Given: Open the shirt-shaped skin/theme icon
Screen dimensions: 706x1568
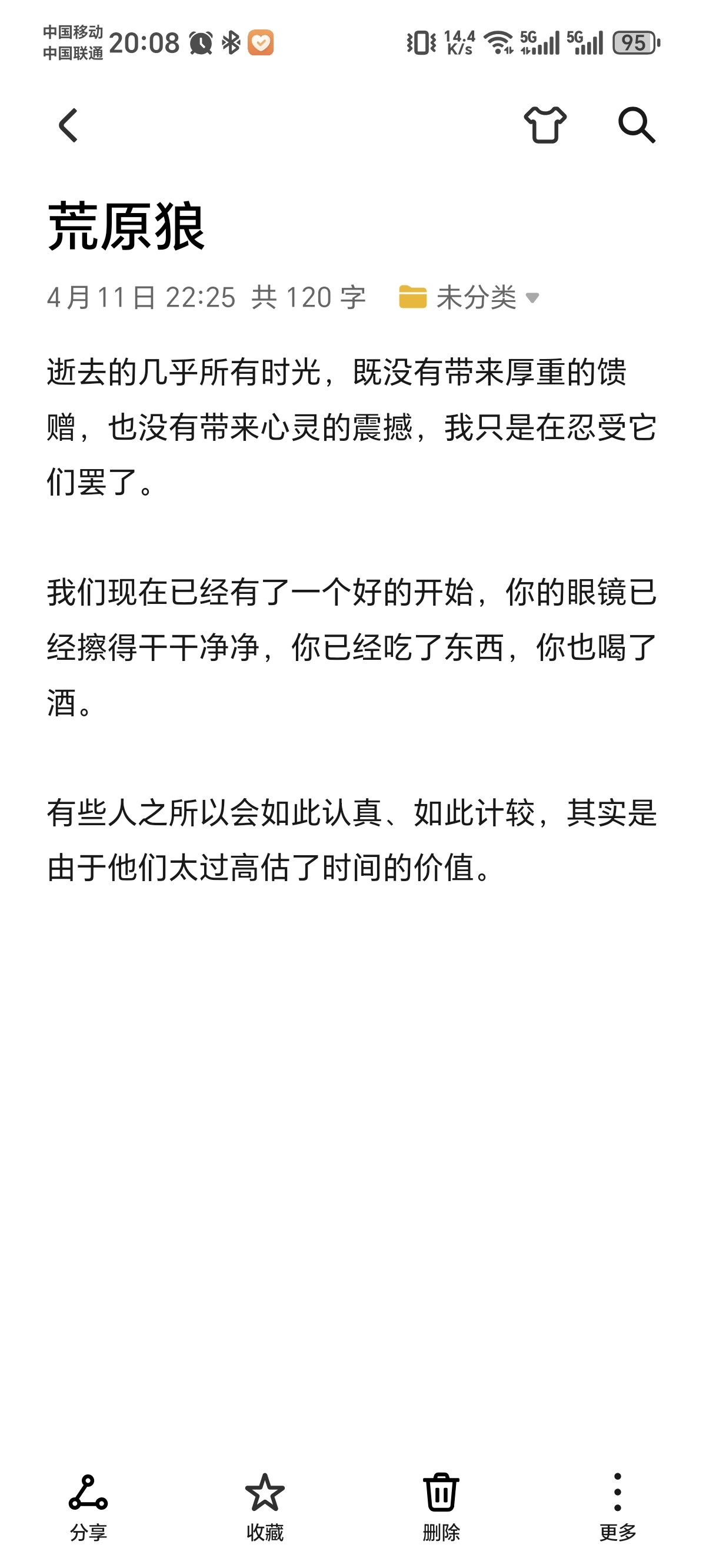Looking at the screenshot, I should (x=545, y=125).
